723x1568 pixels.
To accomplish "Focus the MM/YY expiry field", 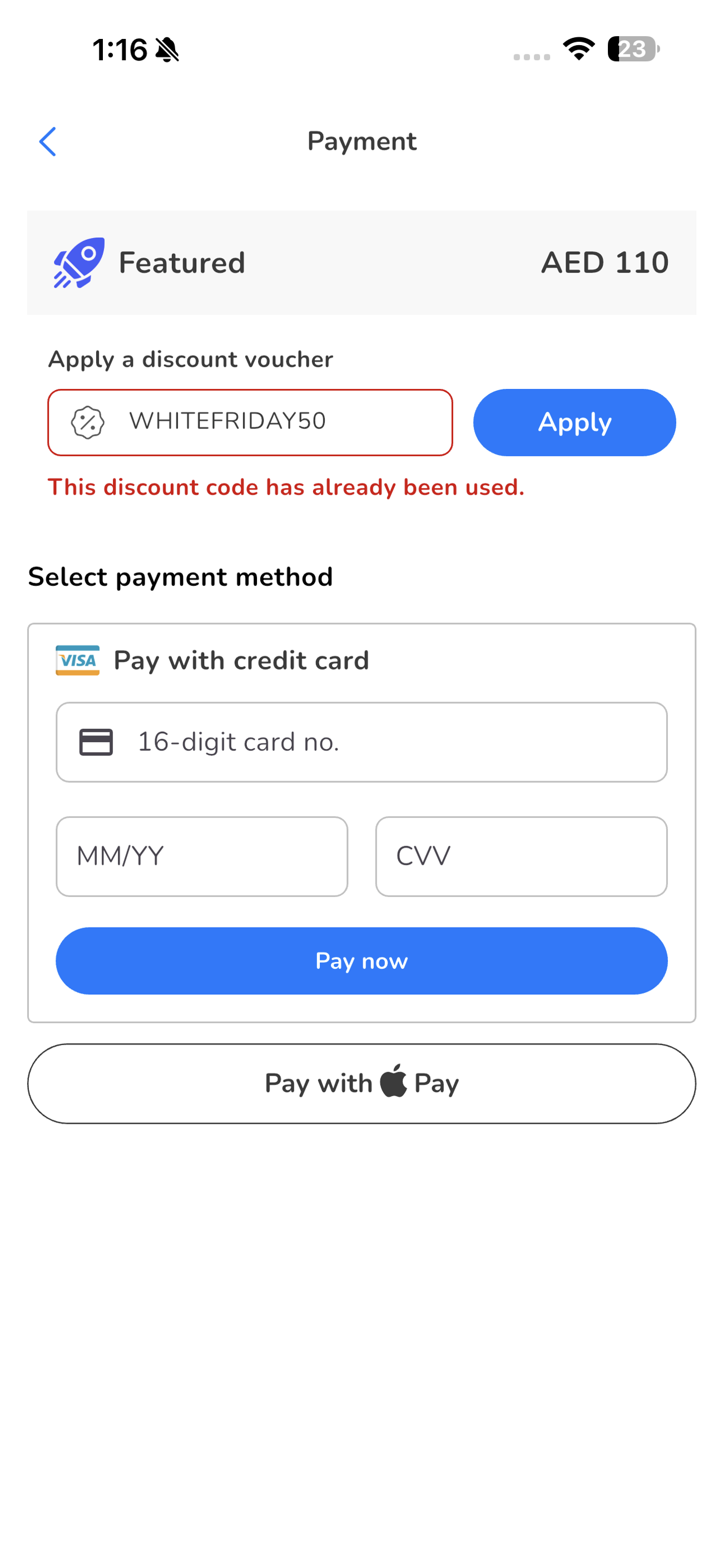I will pos(201,856).
